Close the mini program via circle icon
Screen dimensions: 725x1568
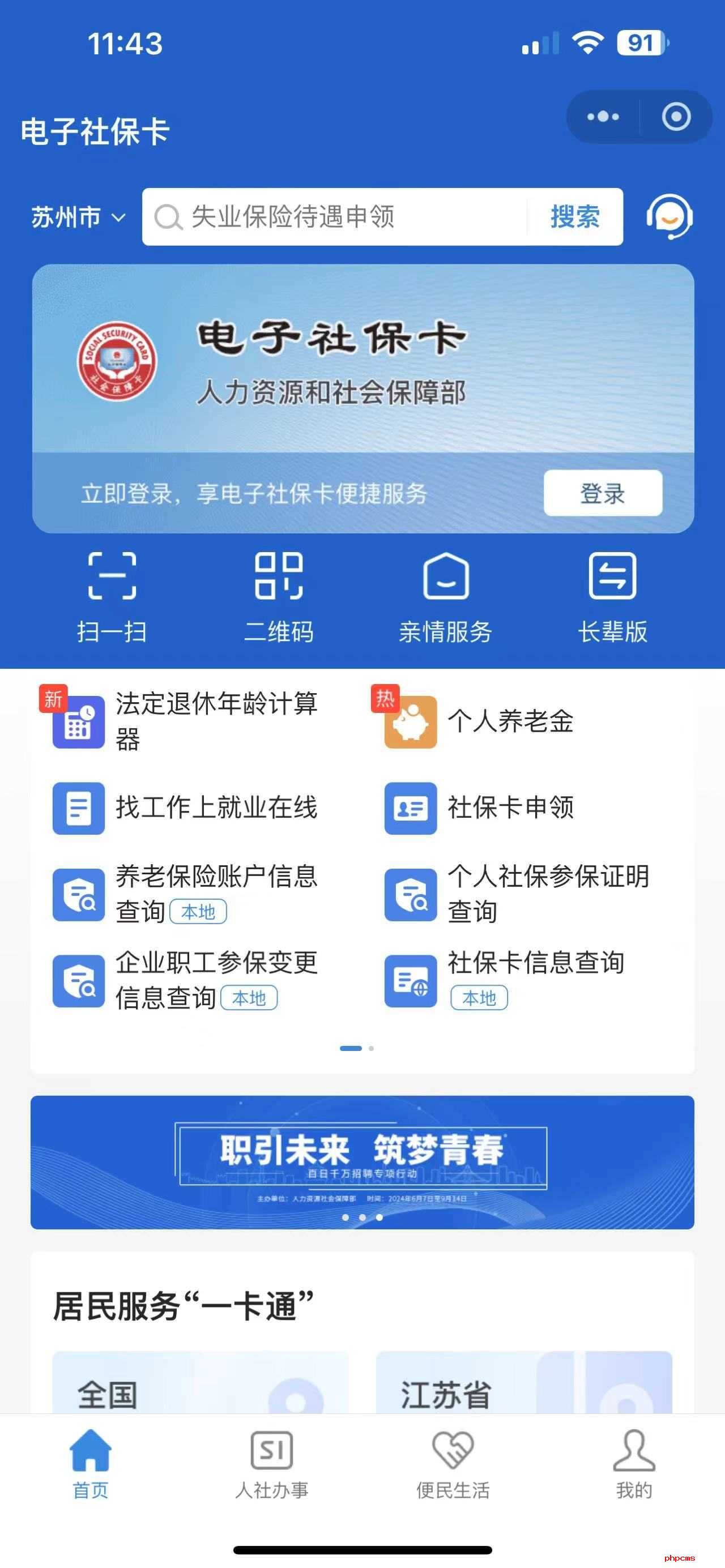click(x=676, y=116)
